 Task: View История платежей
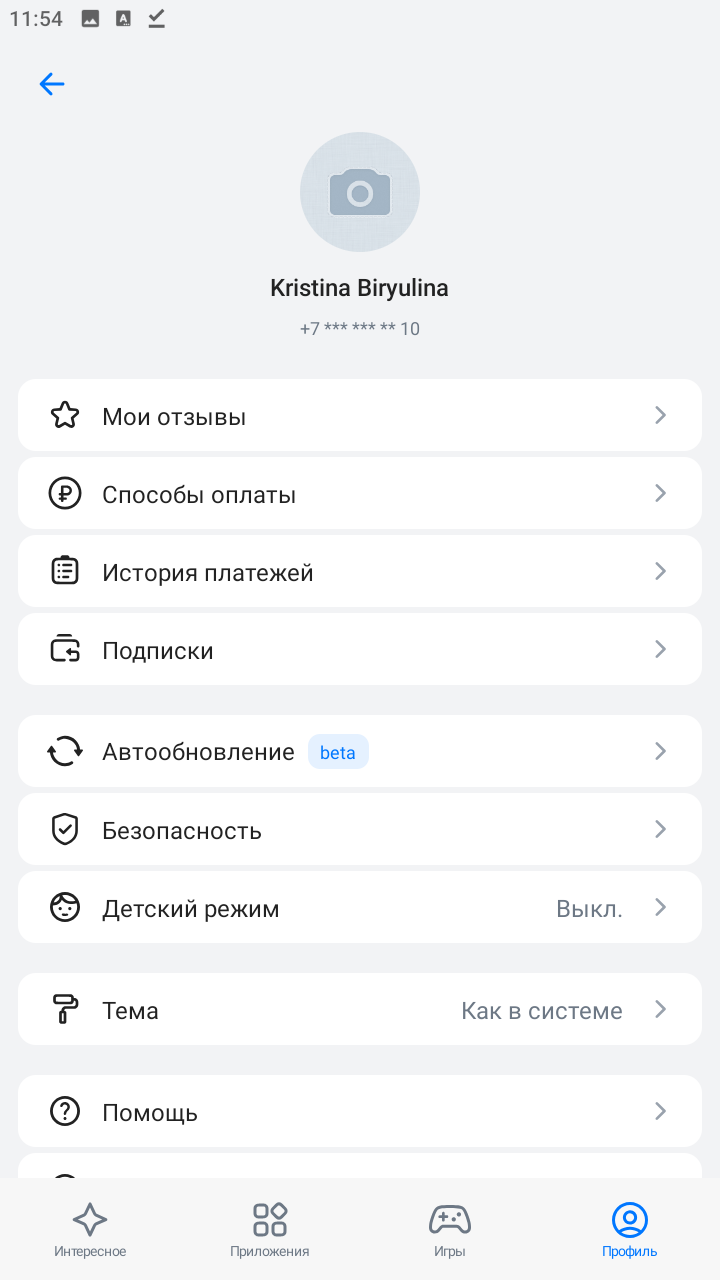(360, 571)
